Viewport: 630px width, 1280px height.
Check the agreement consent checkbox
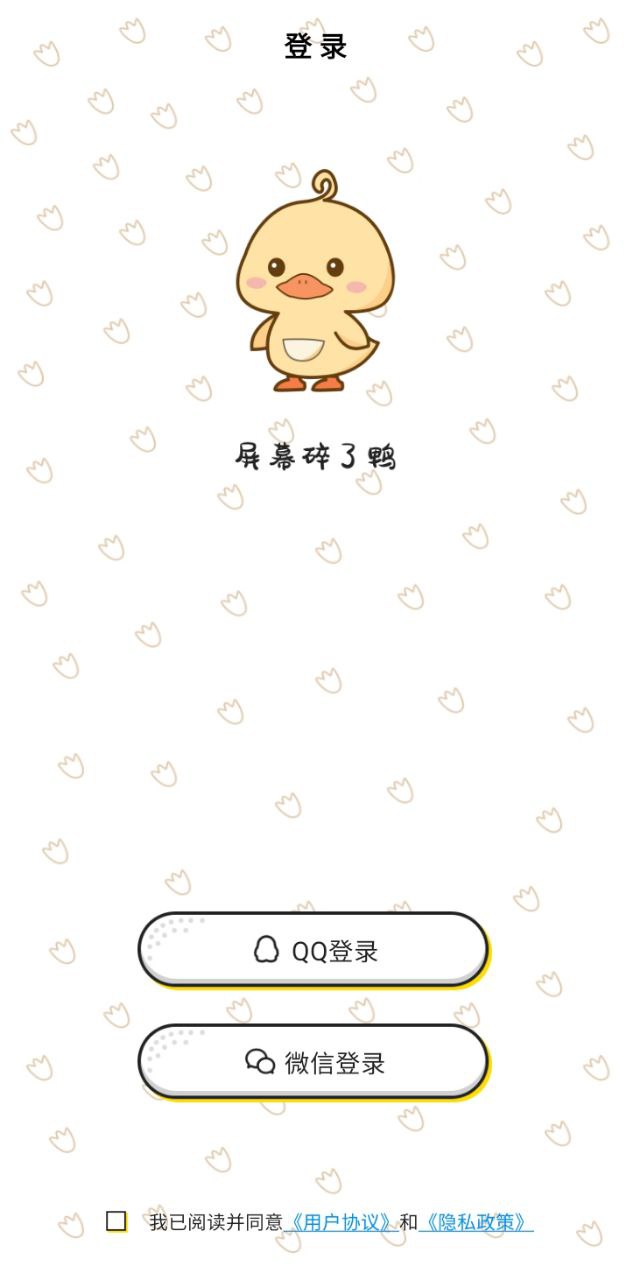pyautogui.click(x=117, y=1221)
